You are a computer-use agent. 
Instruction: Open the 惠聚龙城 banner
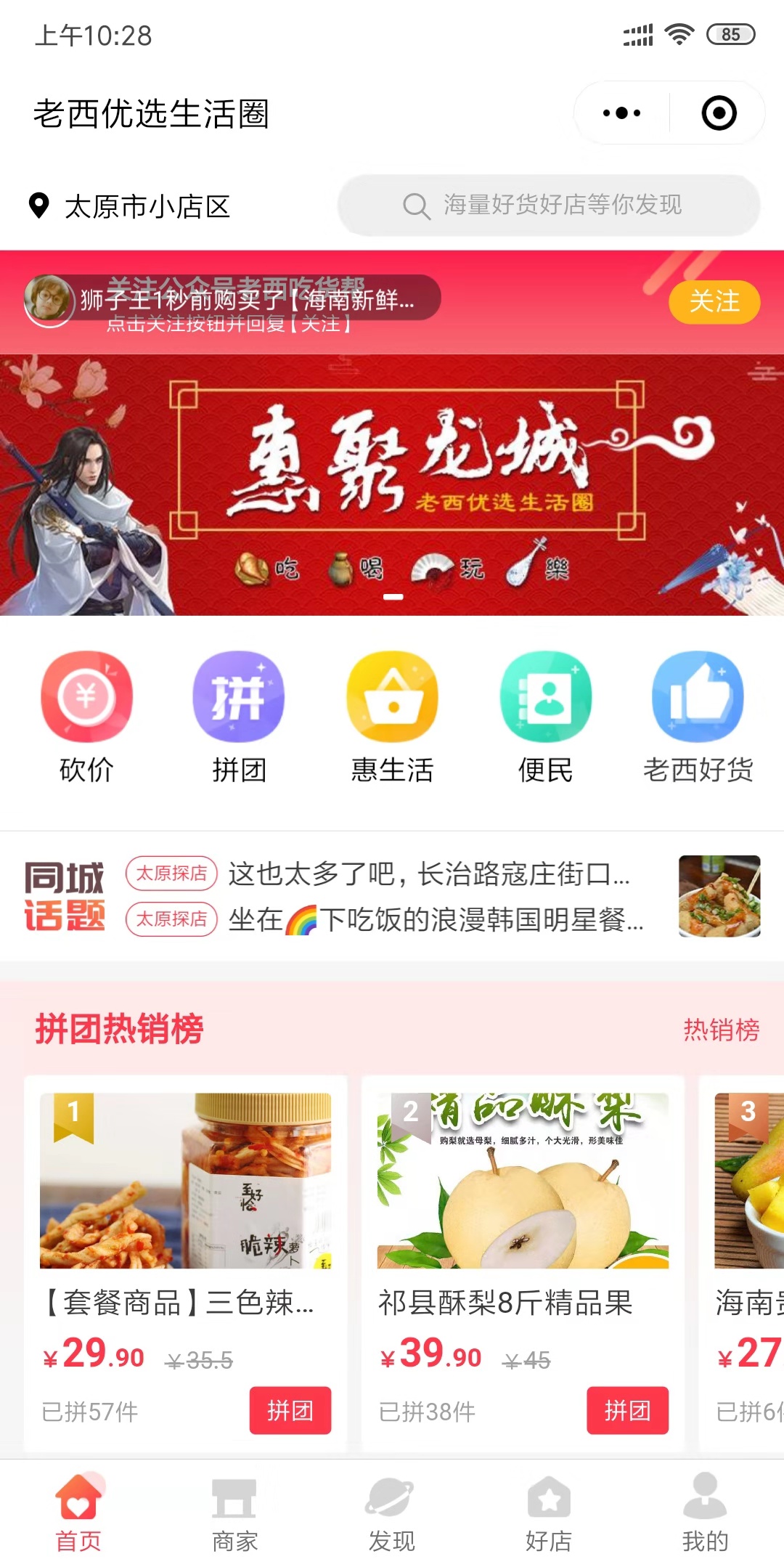(x=392, y=484)
